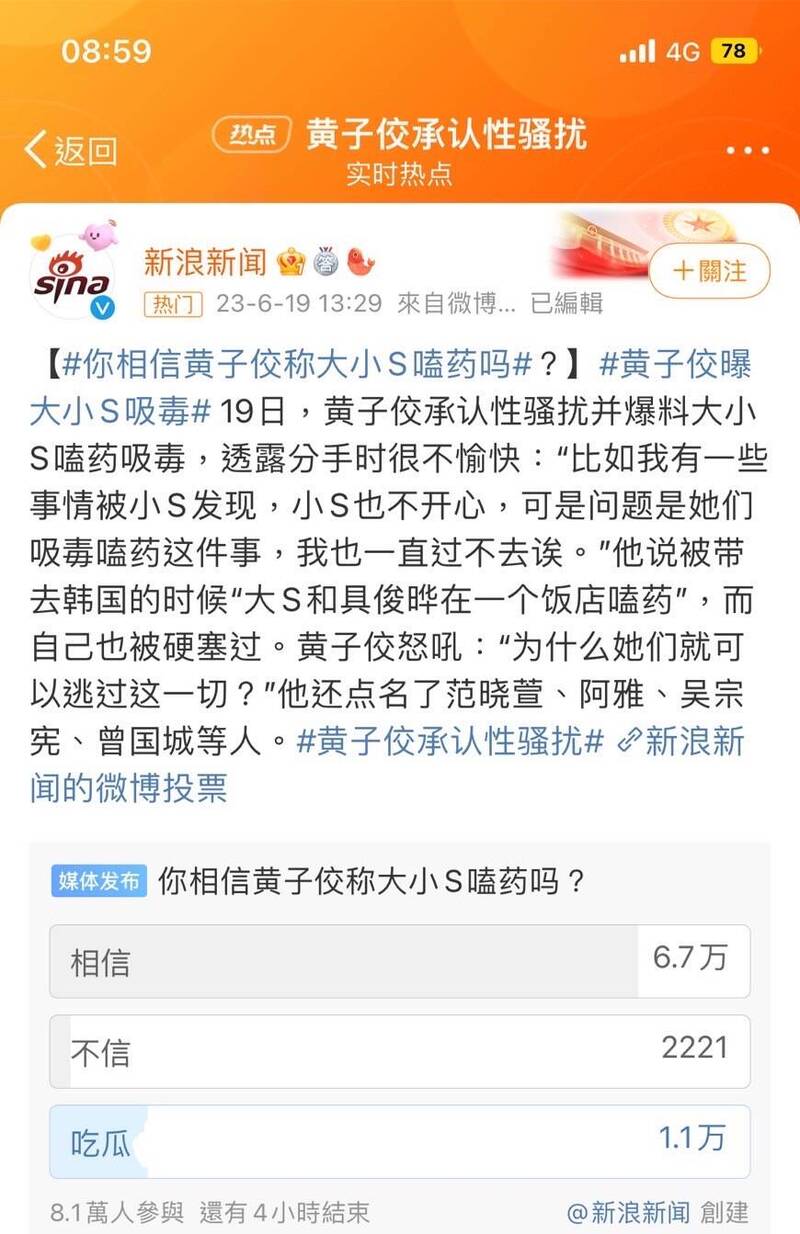Open @新浪新闻 poll creator link
Viewport: 800px width, 1234px height.
coord(628,1213)
